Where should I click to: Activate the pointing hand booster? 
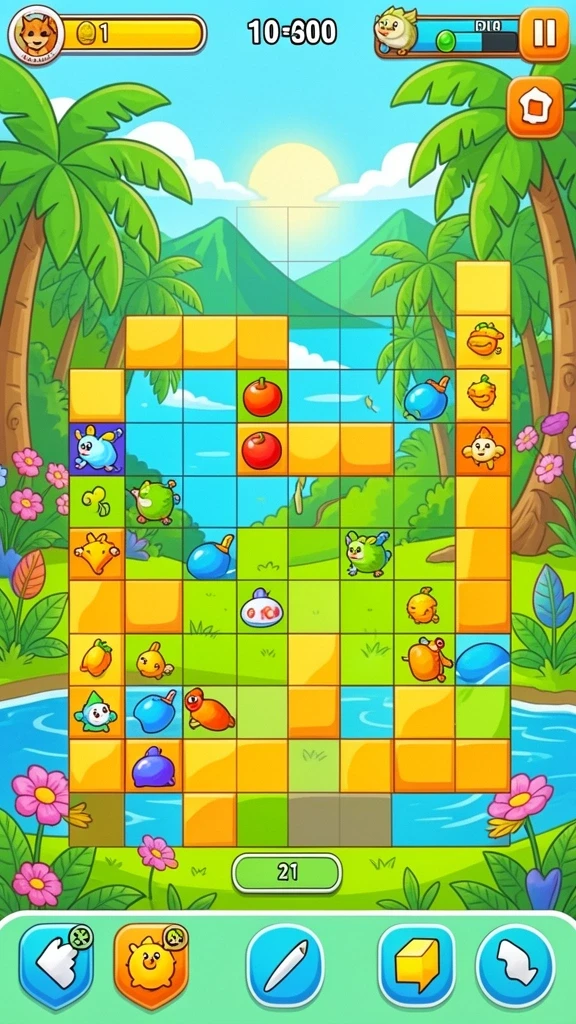tap(56, 965)
